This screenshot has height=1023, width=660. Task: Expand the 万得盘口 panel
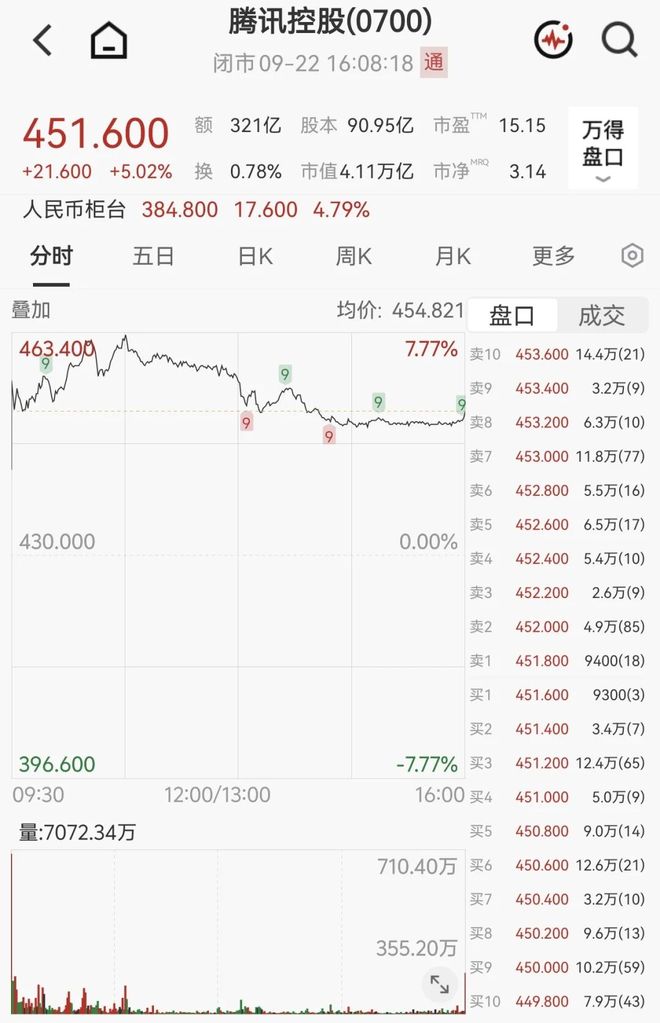603,149
